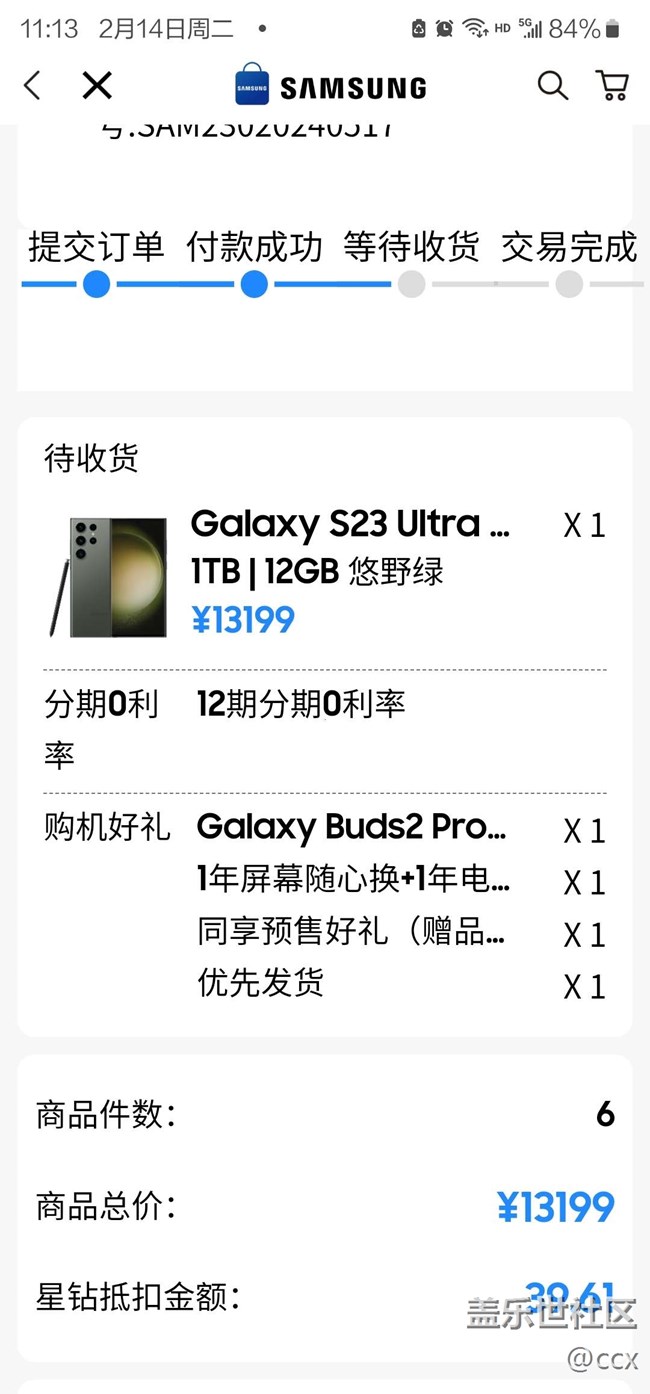The height and width of the screenshot is (1394, 650).
Task: Go back to the previous page
Action: (x=32, y=86)
